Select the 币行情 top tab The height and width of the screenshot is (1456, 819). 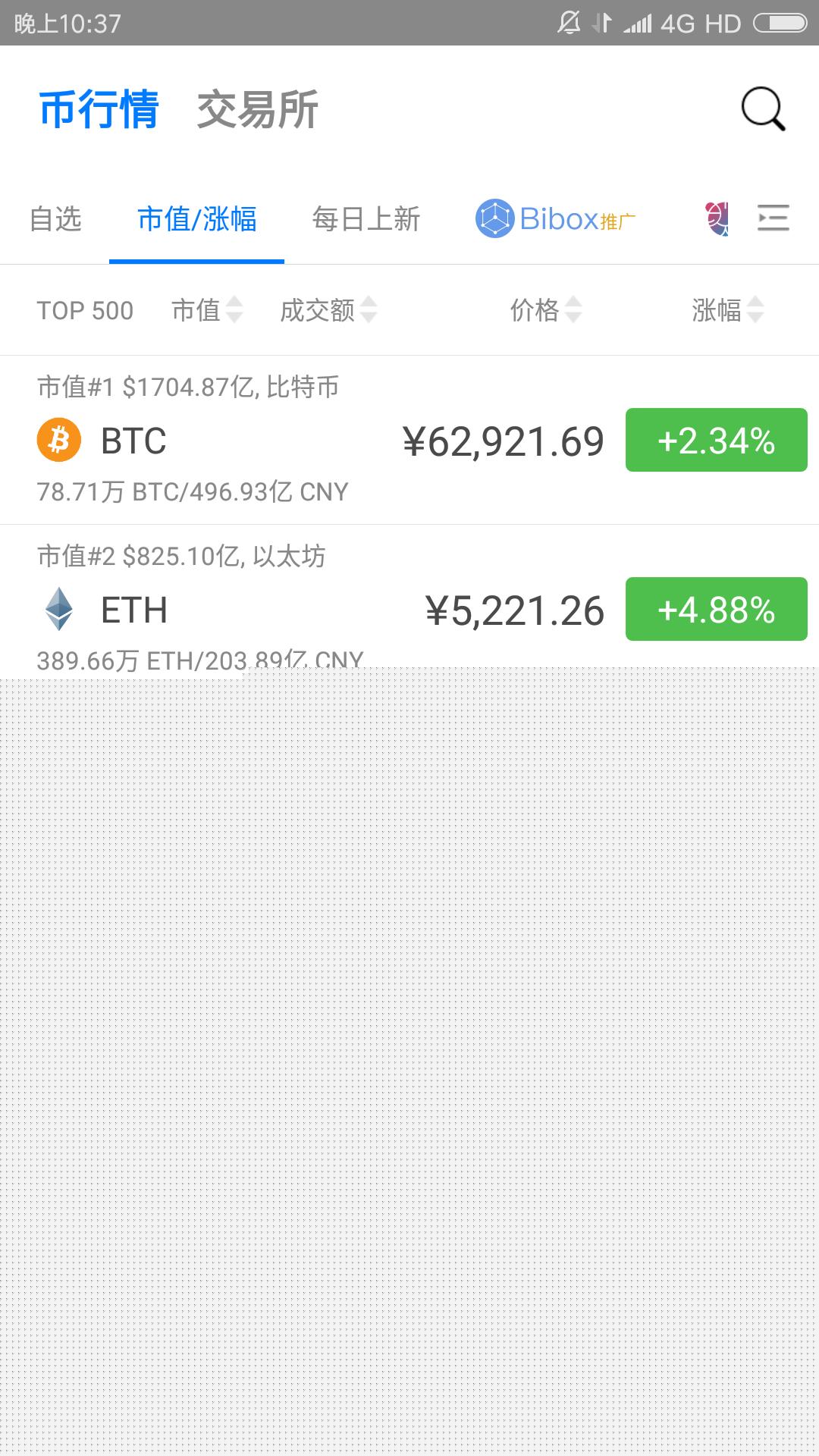coord(99,110)
